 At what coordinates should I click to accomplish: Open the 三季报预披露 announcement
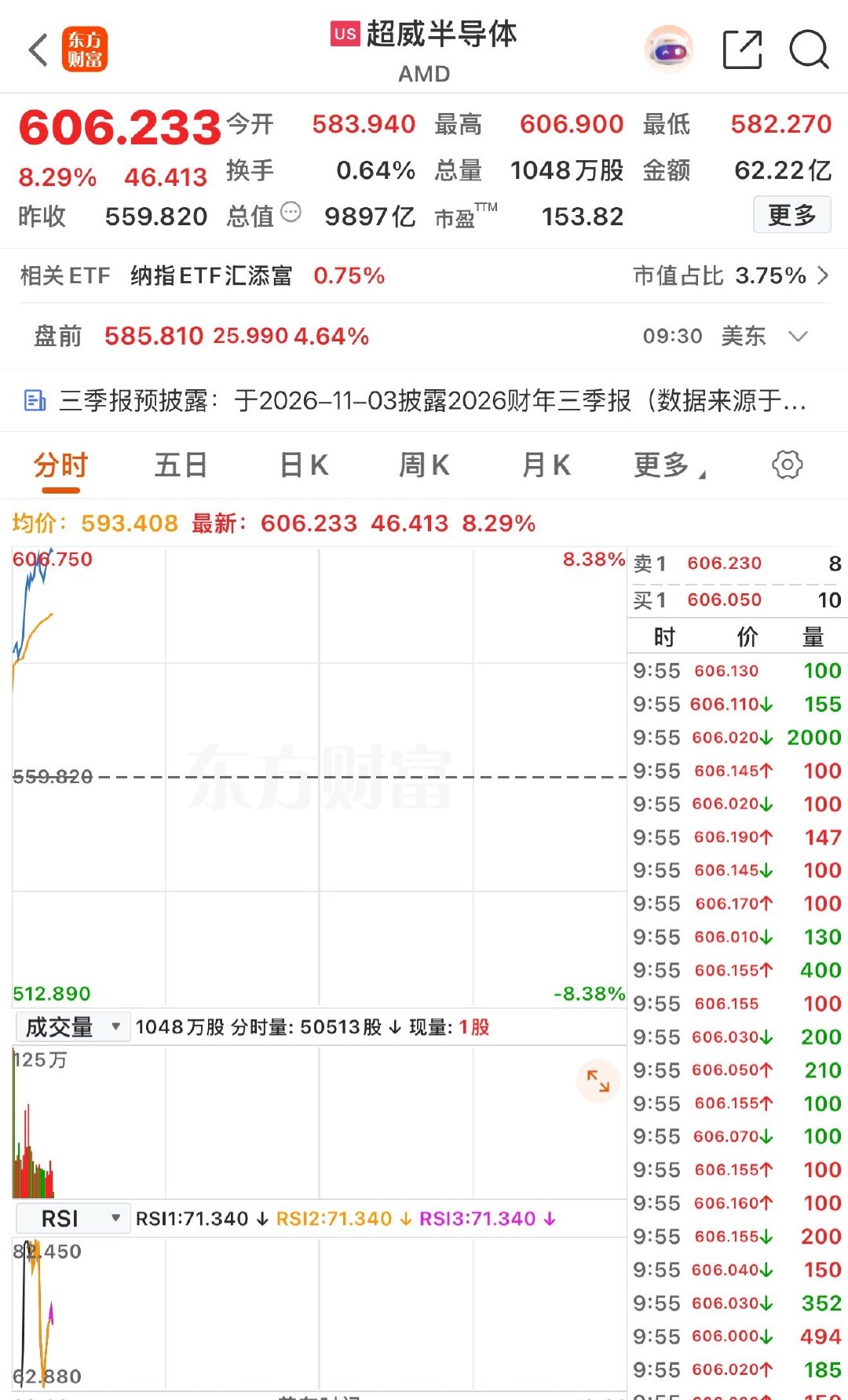coord(424,401)
